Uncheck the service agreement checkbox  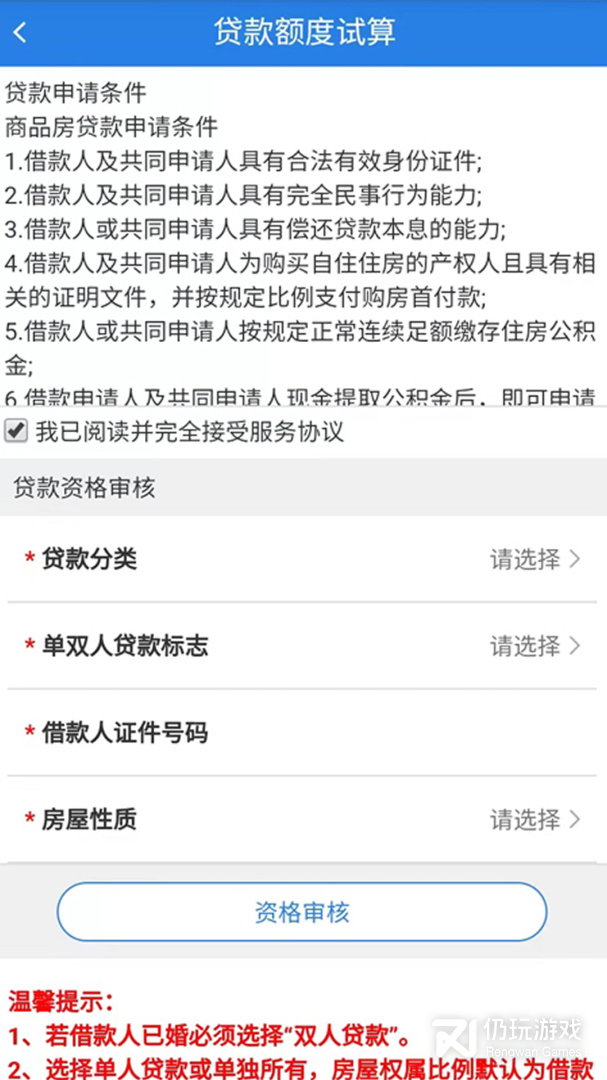tap(16, 431)
